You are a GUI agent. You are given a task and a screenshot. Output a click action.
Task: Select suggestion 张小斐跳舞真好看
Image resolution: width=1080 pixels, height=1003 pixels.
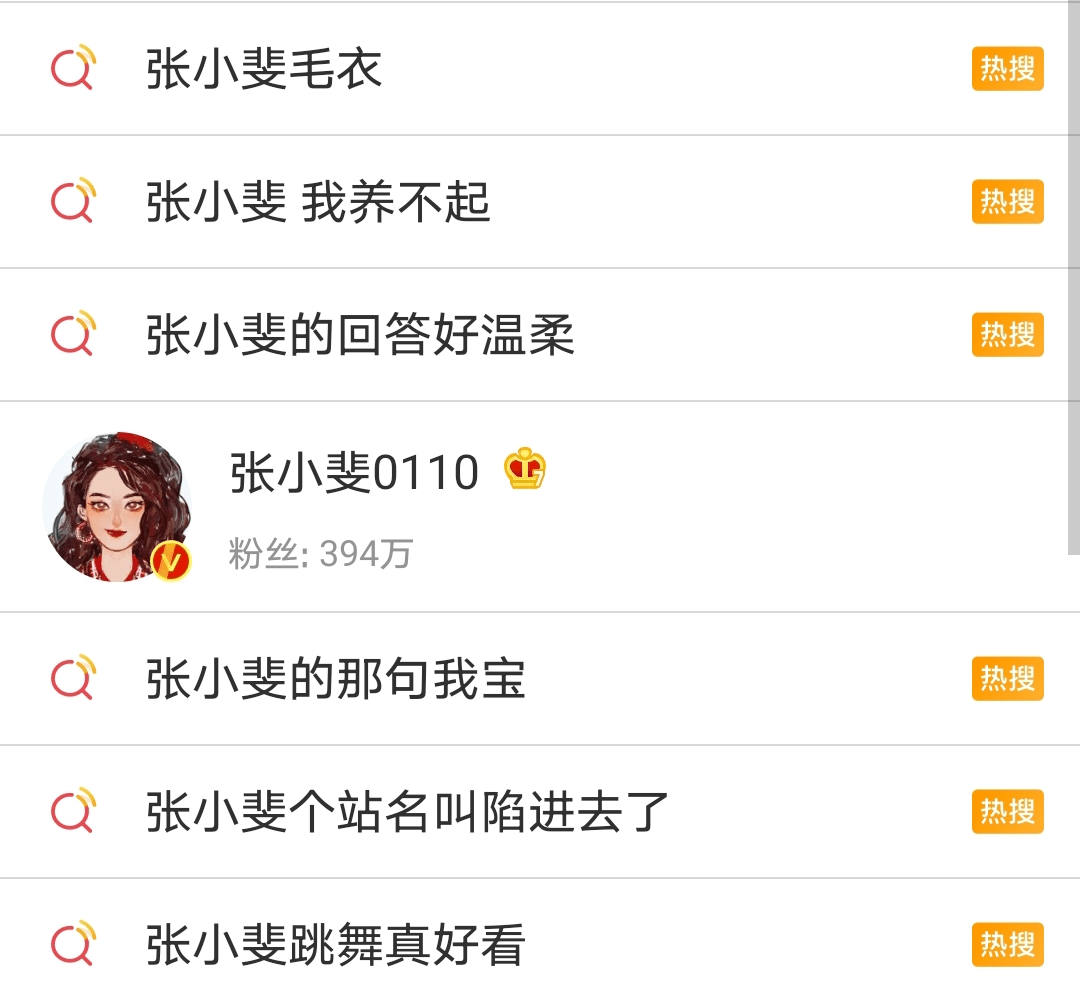click(335, 946)
